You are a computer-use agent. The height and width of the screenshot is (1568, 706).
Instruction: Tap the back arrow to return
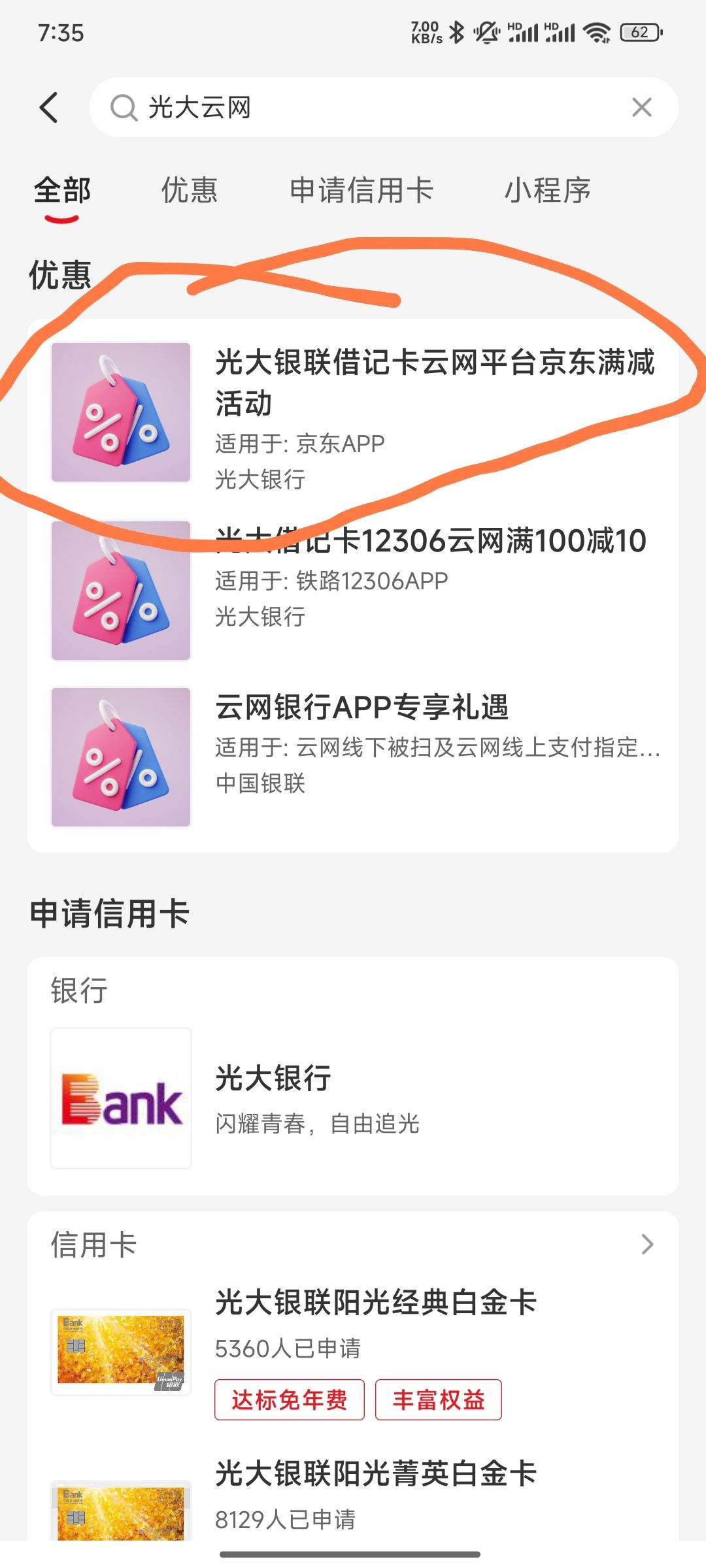(x=50, y=107)
